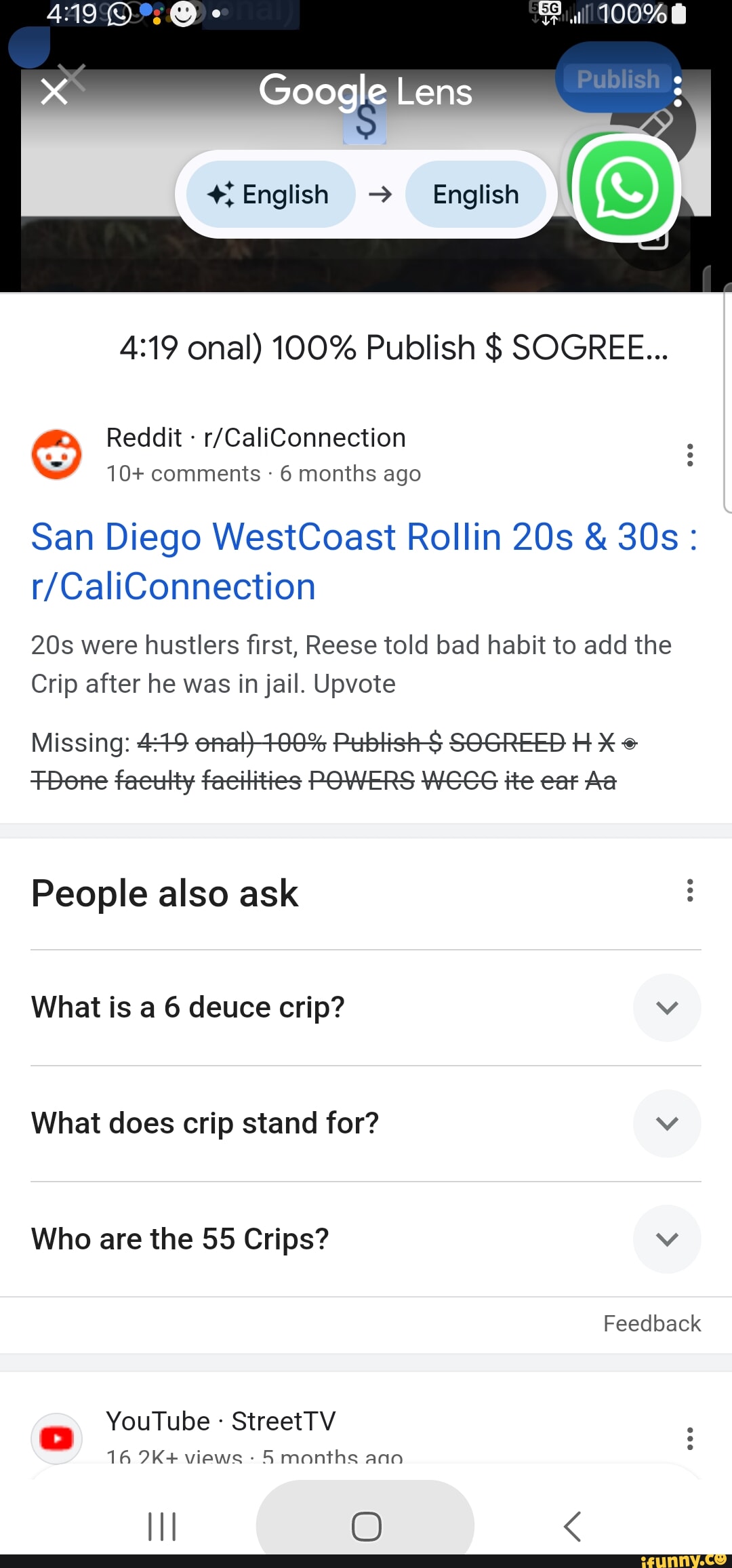Send feedback on People also ask

click(651, 1323)
